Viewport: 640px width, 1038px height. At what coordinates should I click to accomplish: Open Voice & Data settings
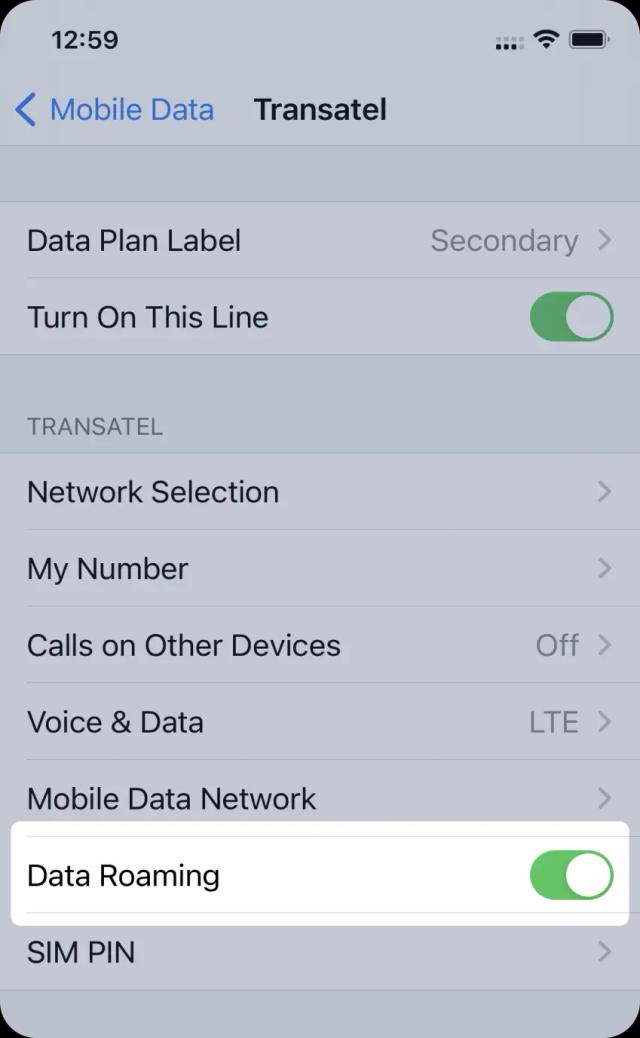[x=320, y=722]
